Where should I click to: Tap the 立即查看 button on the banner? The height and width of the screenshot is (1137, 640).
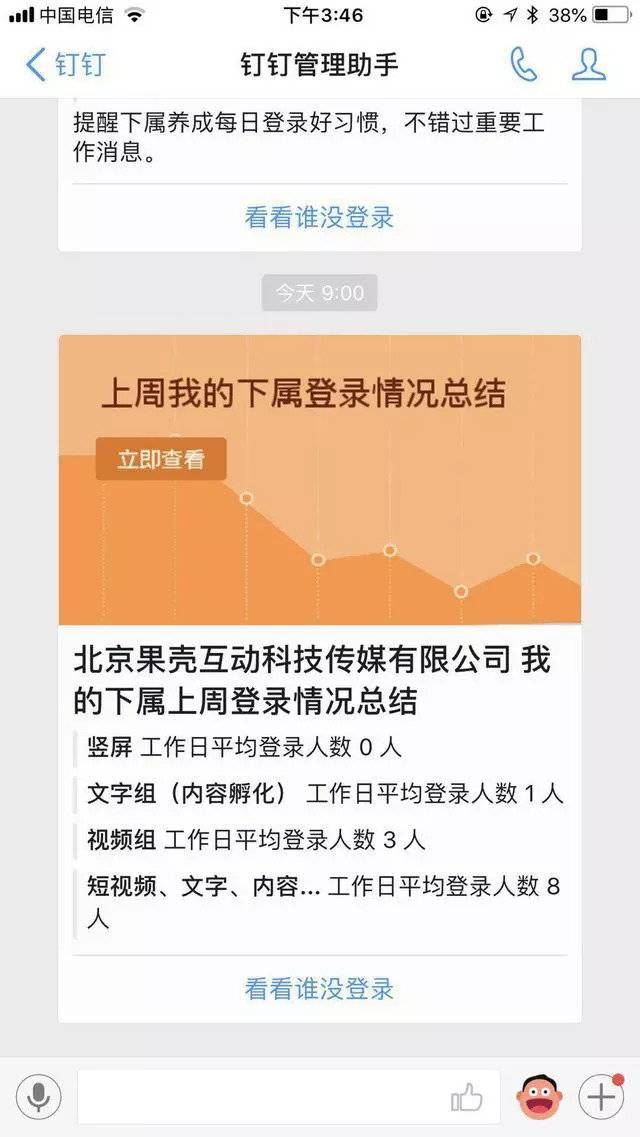click(x=161, y=460)
